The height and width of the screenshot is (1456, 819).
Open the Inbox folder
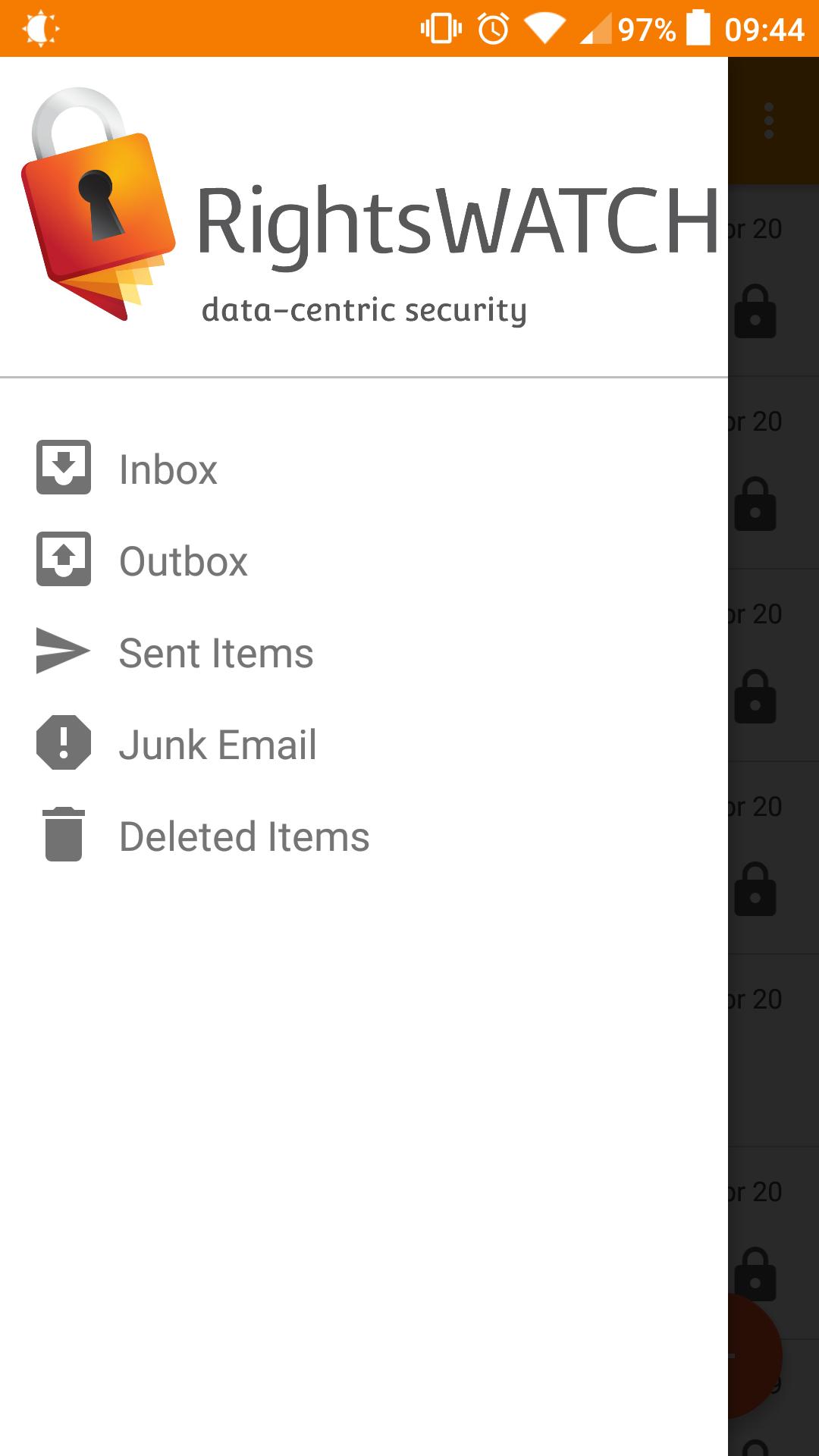[x=168, y=469]
